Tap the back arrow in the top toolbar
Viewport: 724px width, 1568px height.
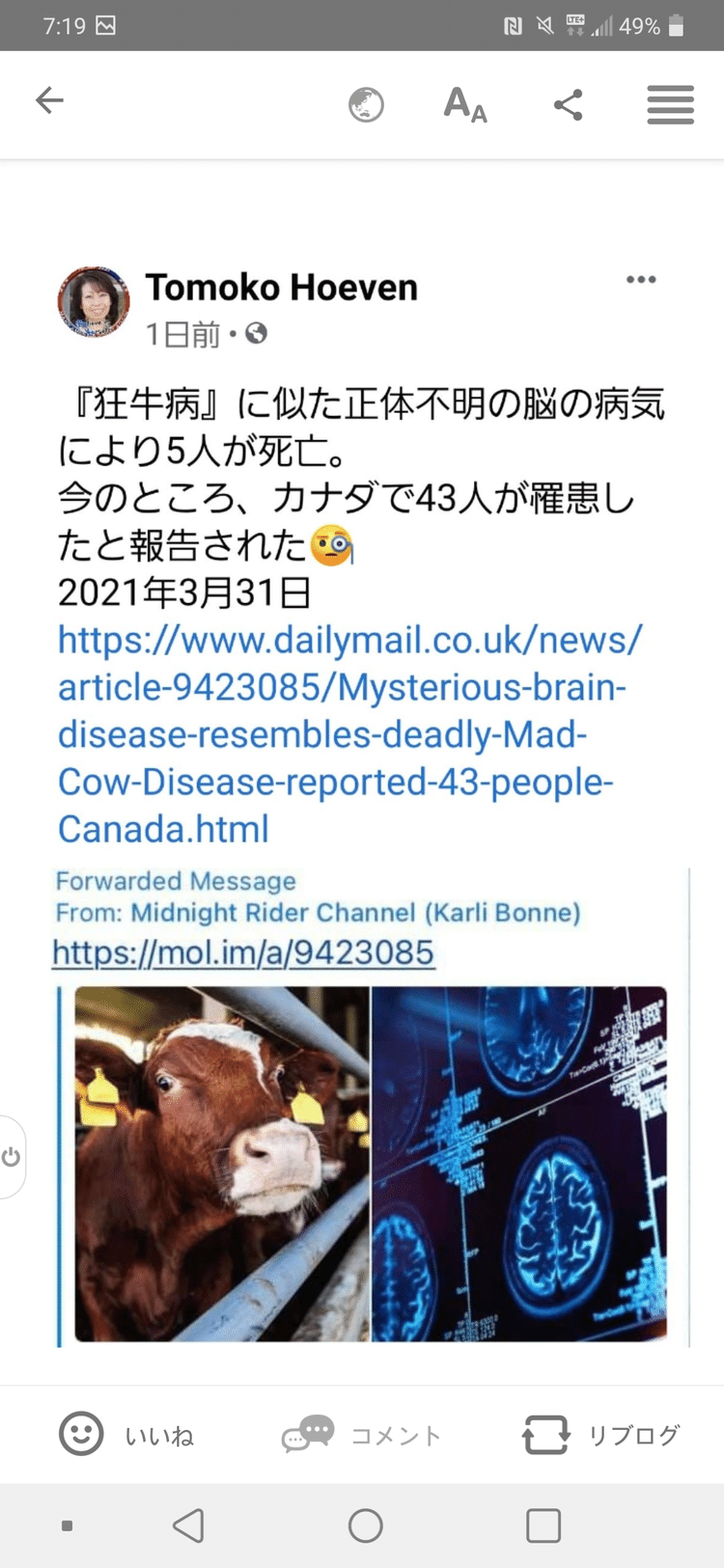coord(49,100)
